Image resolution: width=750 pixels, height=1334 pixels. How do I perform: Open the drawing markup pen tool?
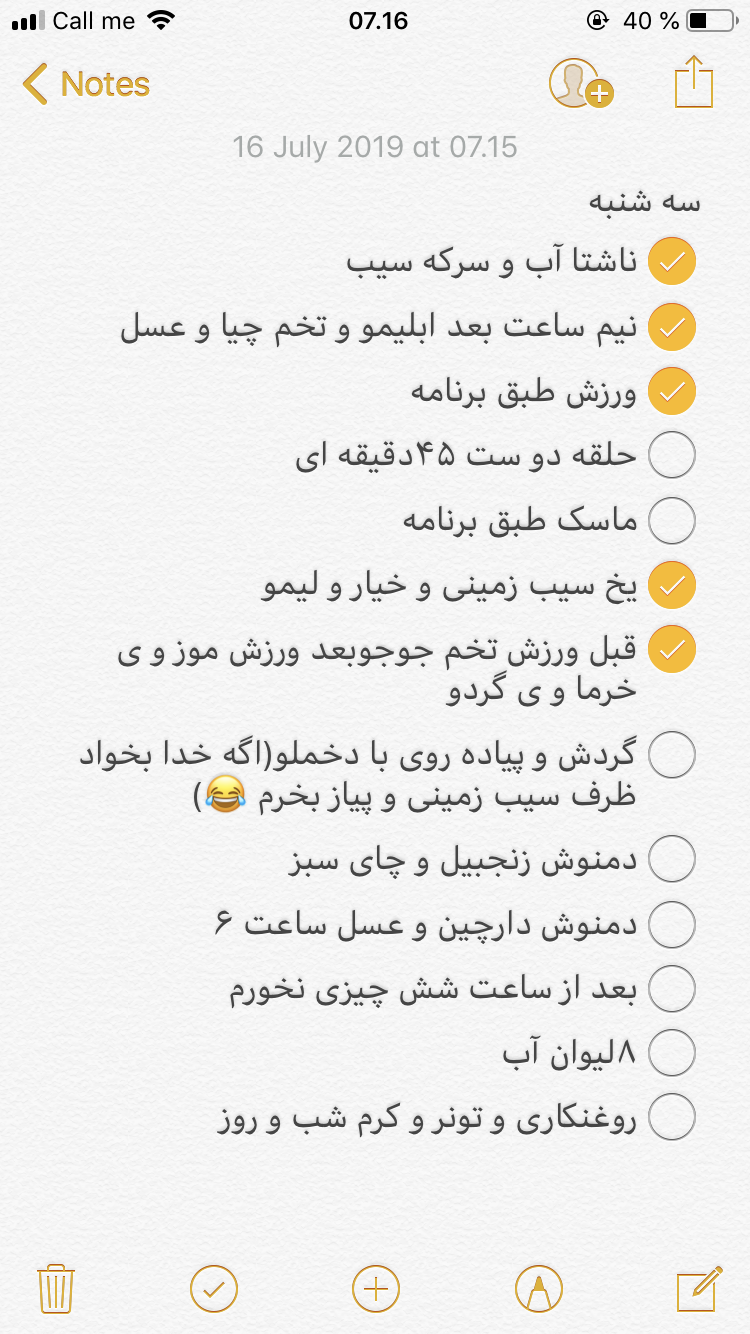(x=538, y=1288)
